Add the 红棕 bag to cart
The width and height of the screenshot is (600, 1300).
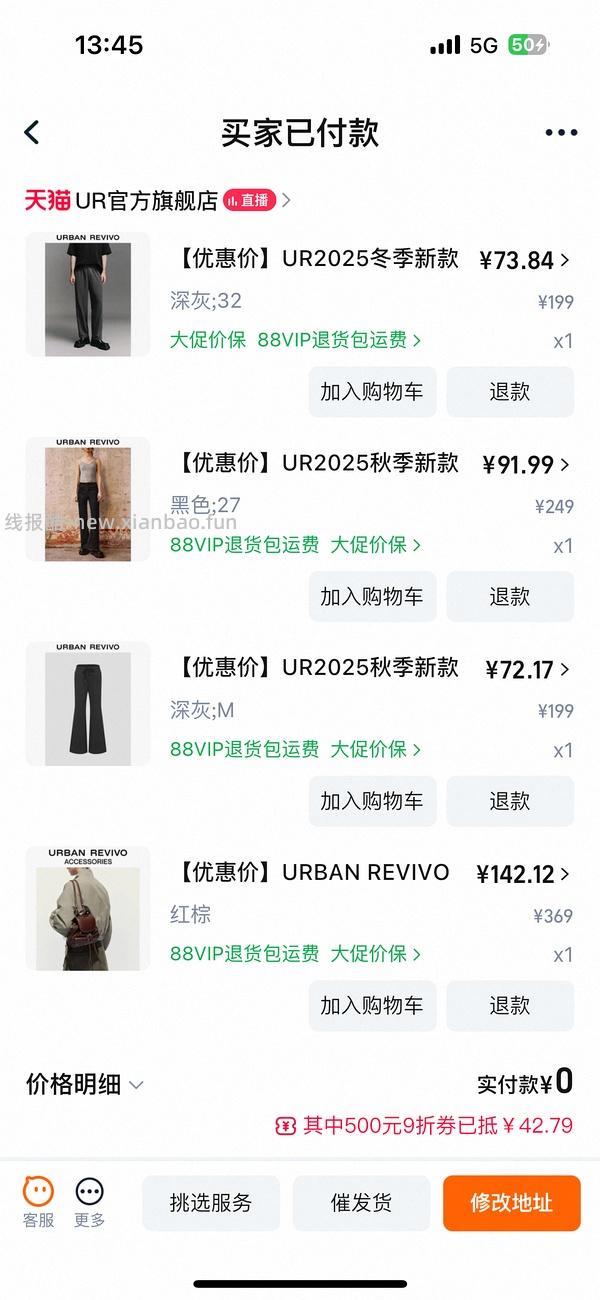click(x=372, y=1006)
